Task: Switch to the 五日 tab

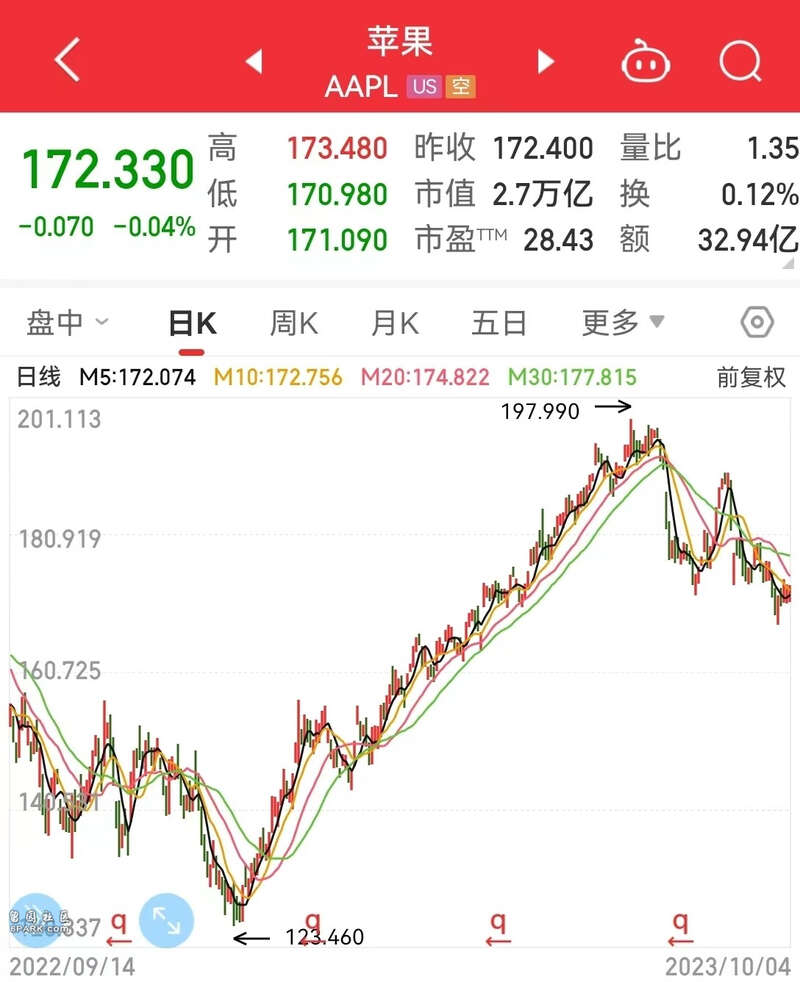Action: 499,324
